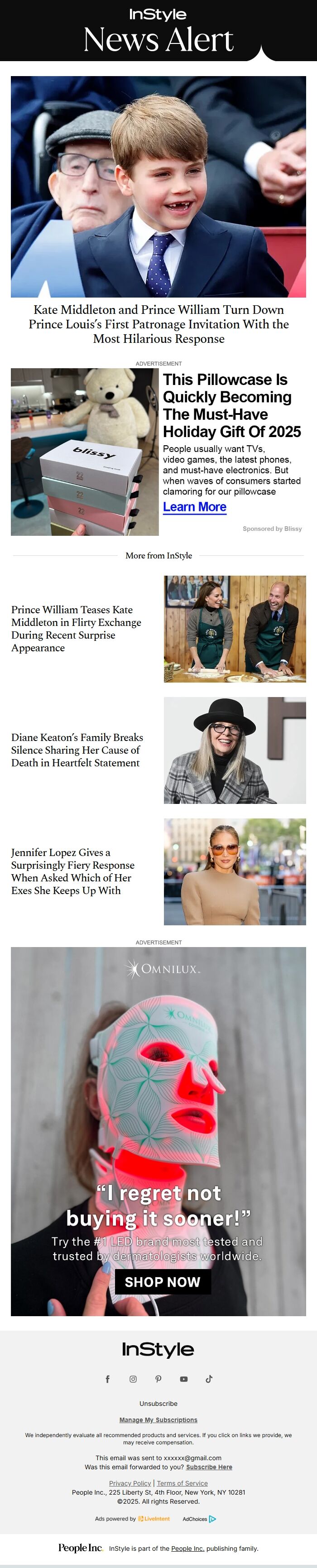
Task: Open InStyle's Facebook page icon
Action: pyautogui.click(x=108, y=1379)
